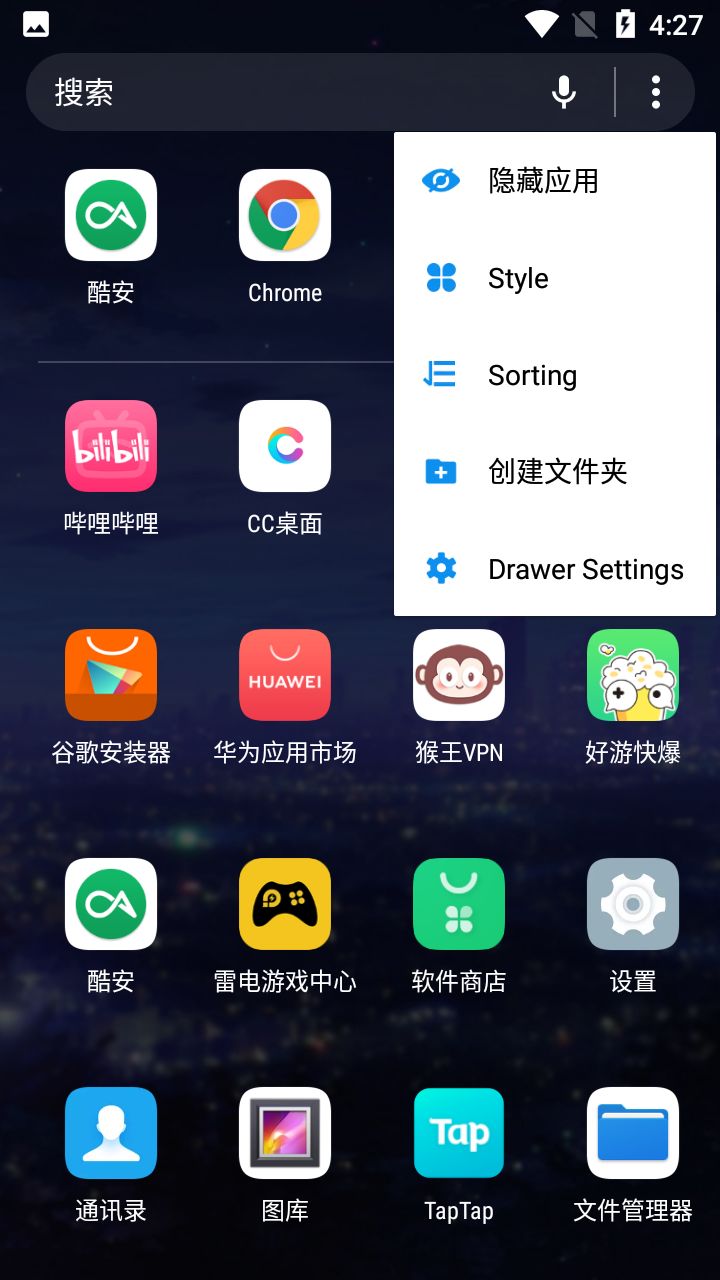Select 隐藏应用 in the menu
The width and height of the screenshot is (720, 1280).
[555, 181]
